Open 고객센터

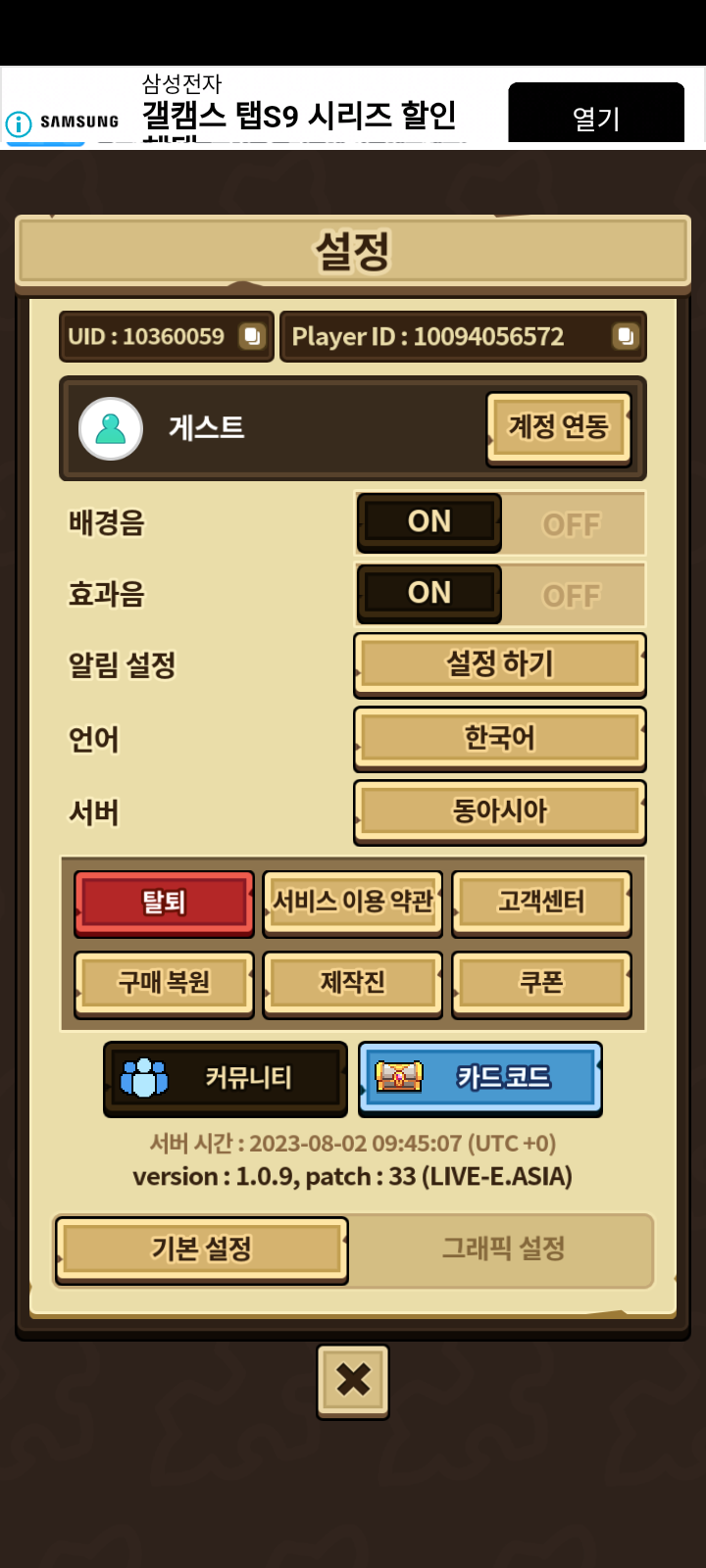(541, 903)
